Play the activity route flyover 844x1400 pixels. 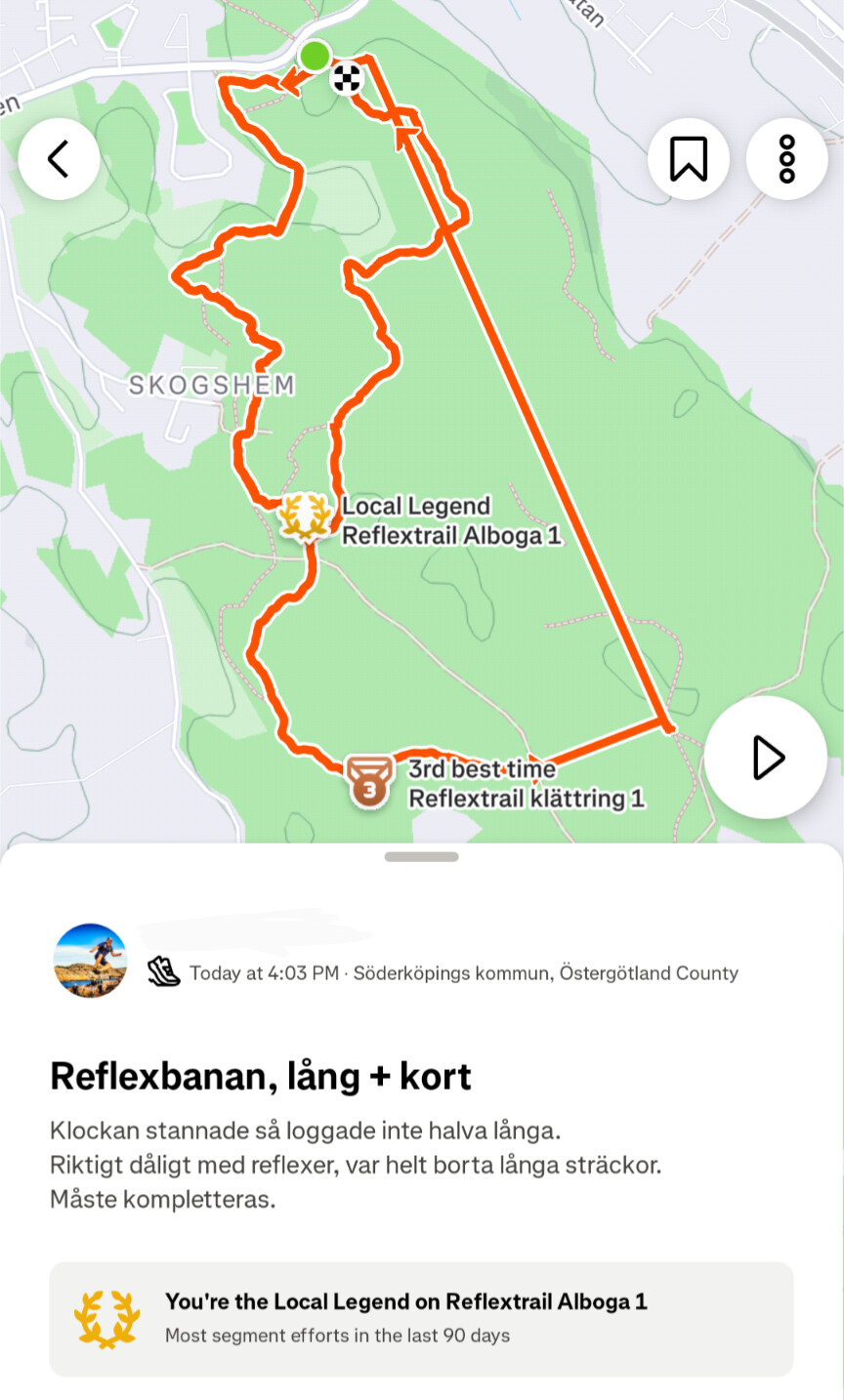pos(766,758)
